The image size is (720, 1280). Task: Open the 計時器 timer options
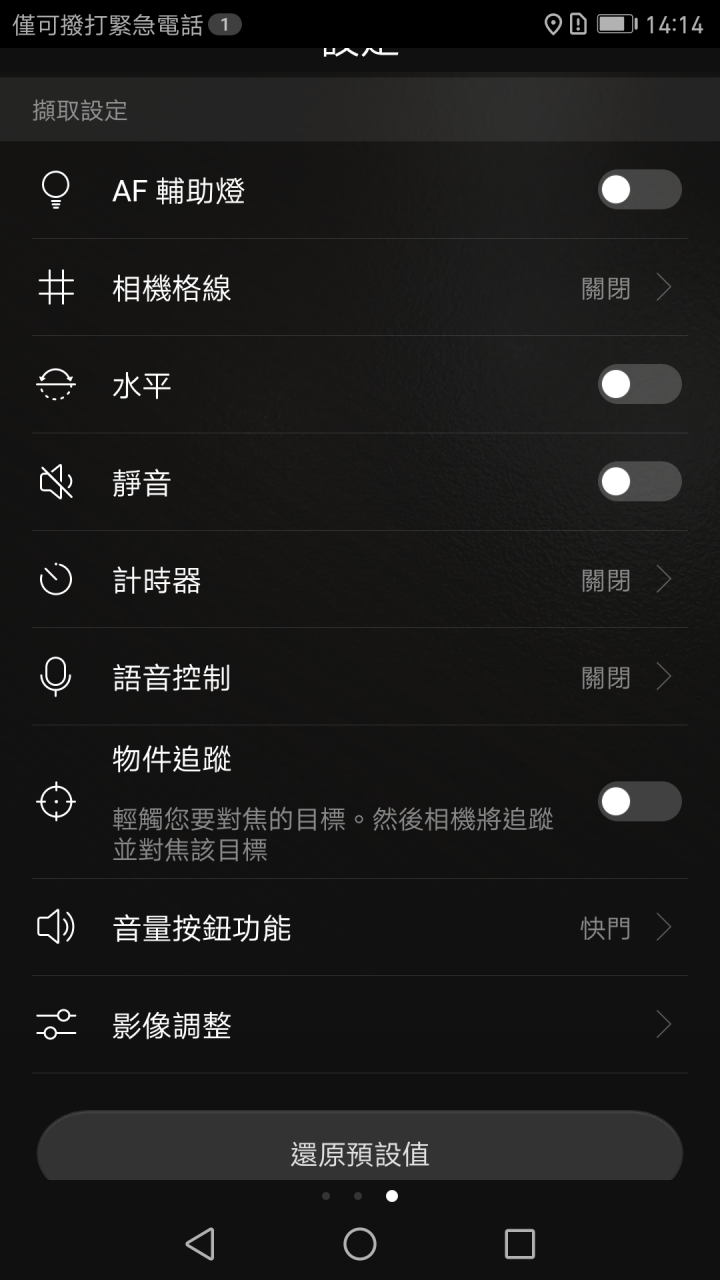click(x=360, y=580)
